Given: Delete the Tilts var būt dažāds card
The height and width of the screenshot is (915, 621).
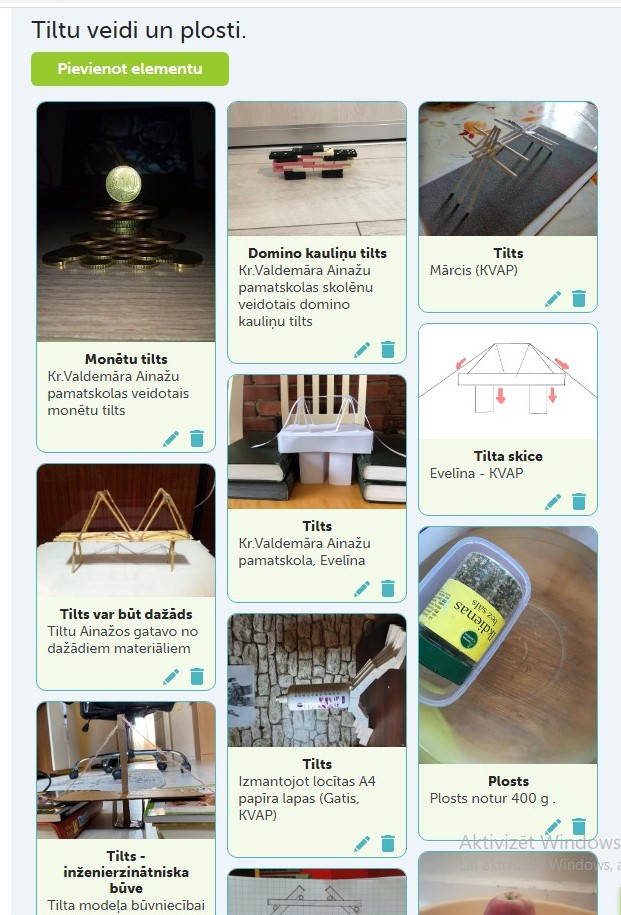Looking at the screenshot, I should (x=197, y=676).
